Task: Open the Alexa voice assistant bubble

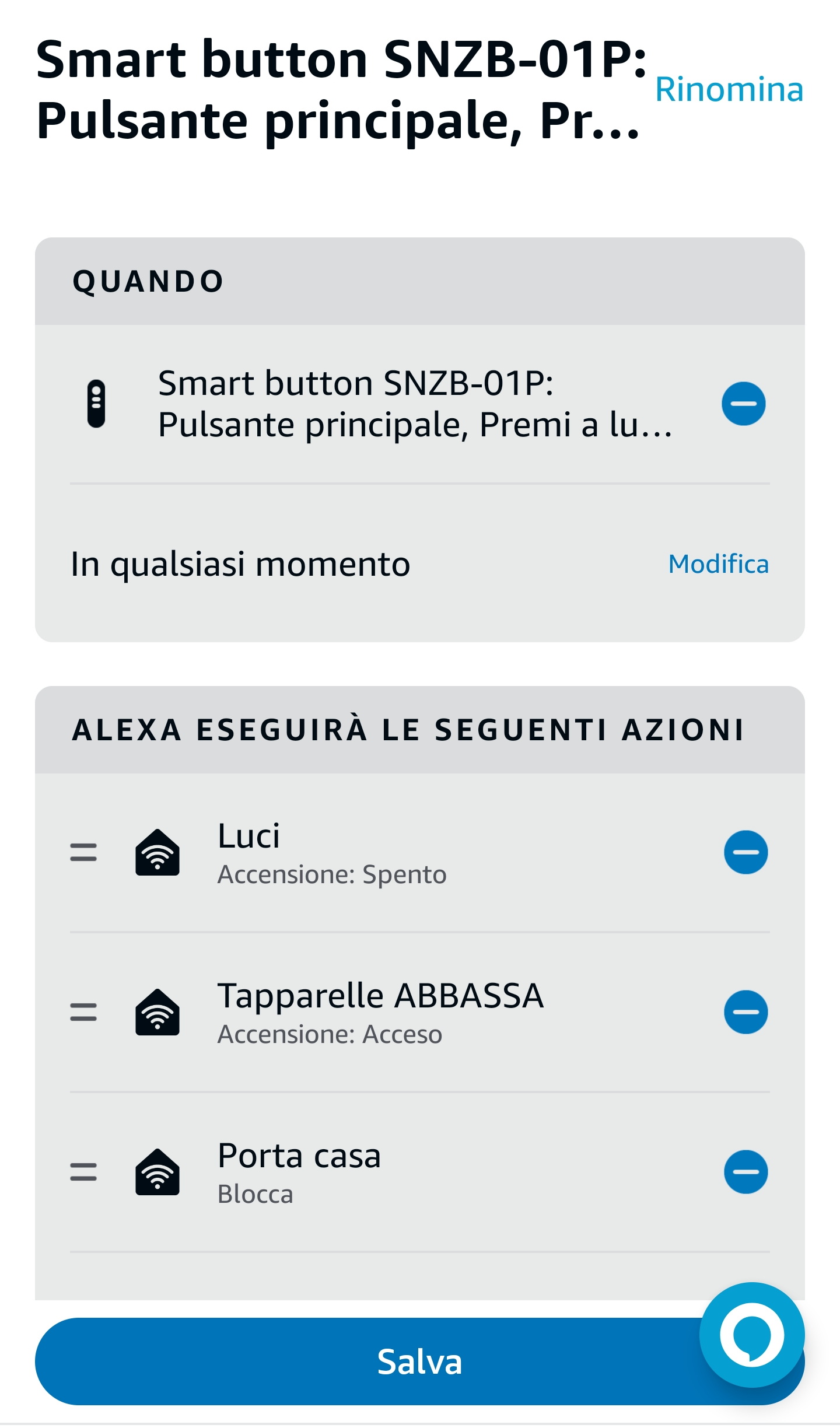Action: (x=752, y=1335)
